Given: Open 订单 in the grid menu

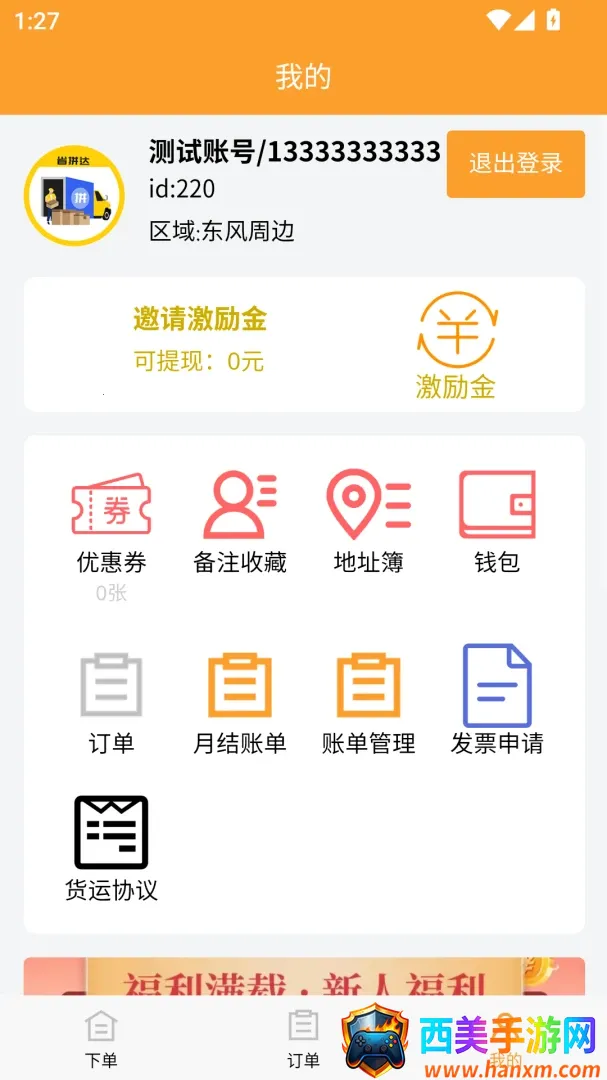Looking at the screenshot, I should tap(112, 703).
